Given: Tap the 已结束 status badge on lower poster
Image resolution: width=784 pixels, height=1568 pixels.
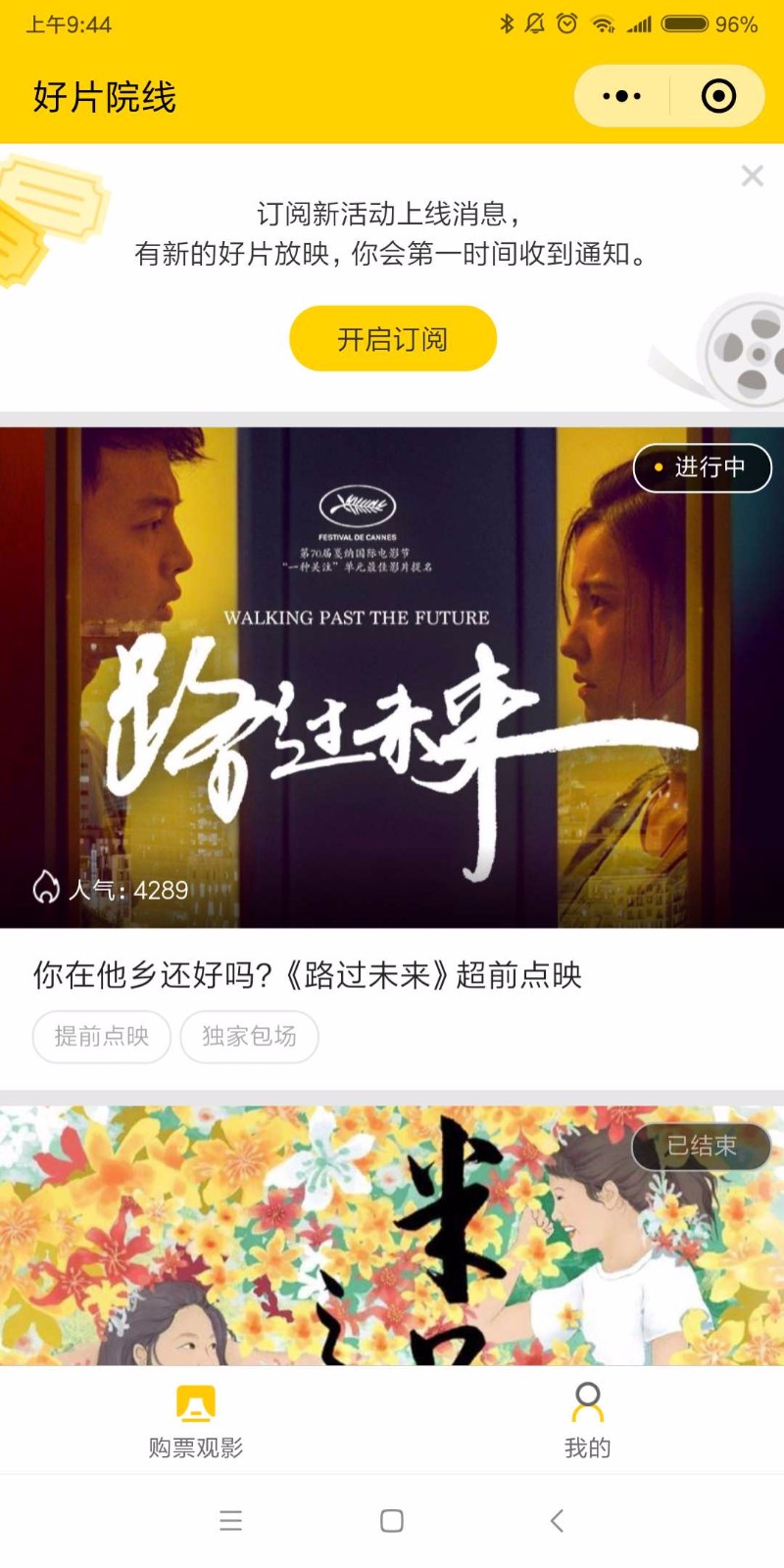Looking at the screenshot, I should [x=702, y=1147].
